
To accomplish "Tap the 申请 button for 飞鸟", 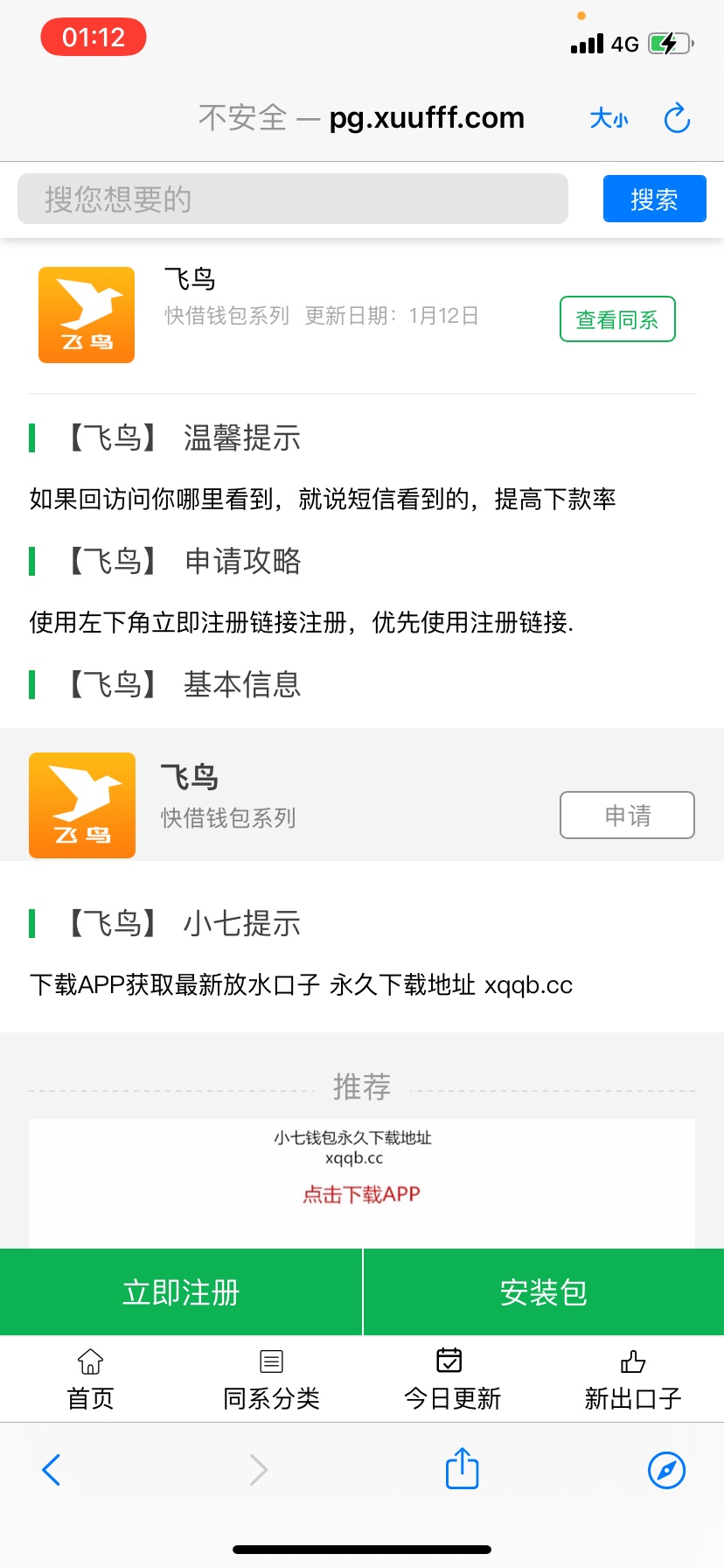I will click(627, 815).
